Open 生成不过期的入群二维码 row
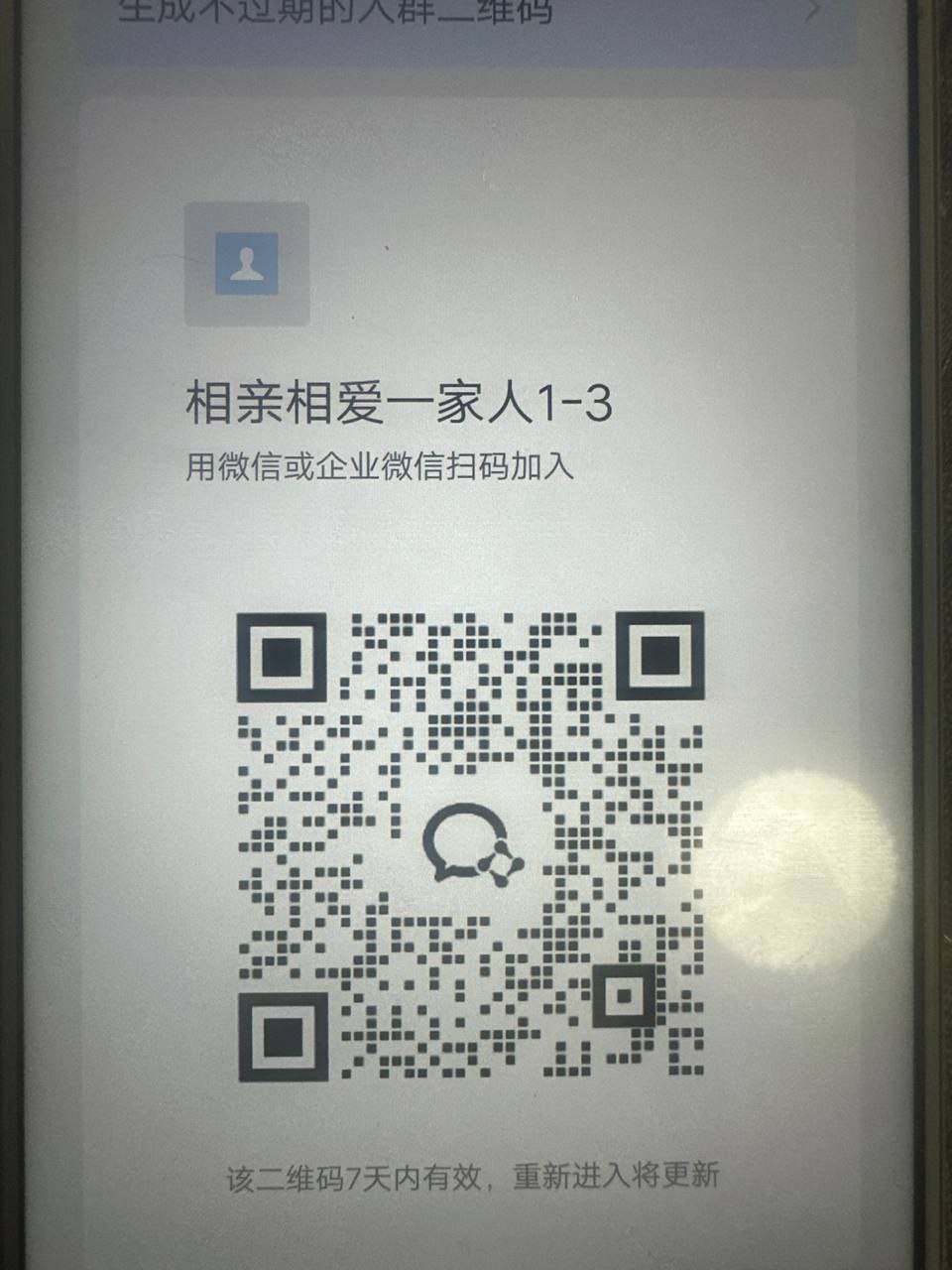The image size is (952, 1270). pos(466,22)
